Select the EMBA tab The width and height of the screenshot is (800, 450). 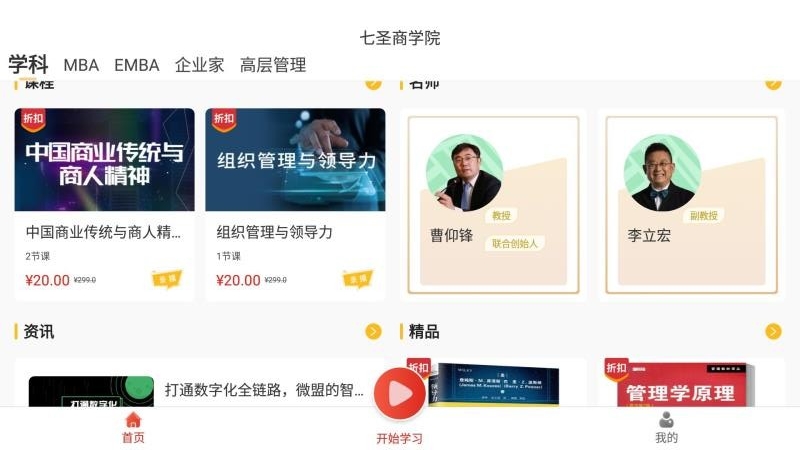click(x=136, y=65)
